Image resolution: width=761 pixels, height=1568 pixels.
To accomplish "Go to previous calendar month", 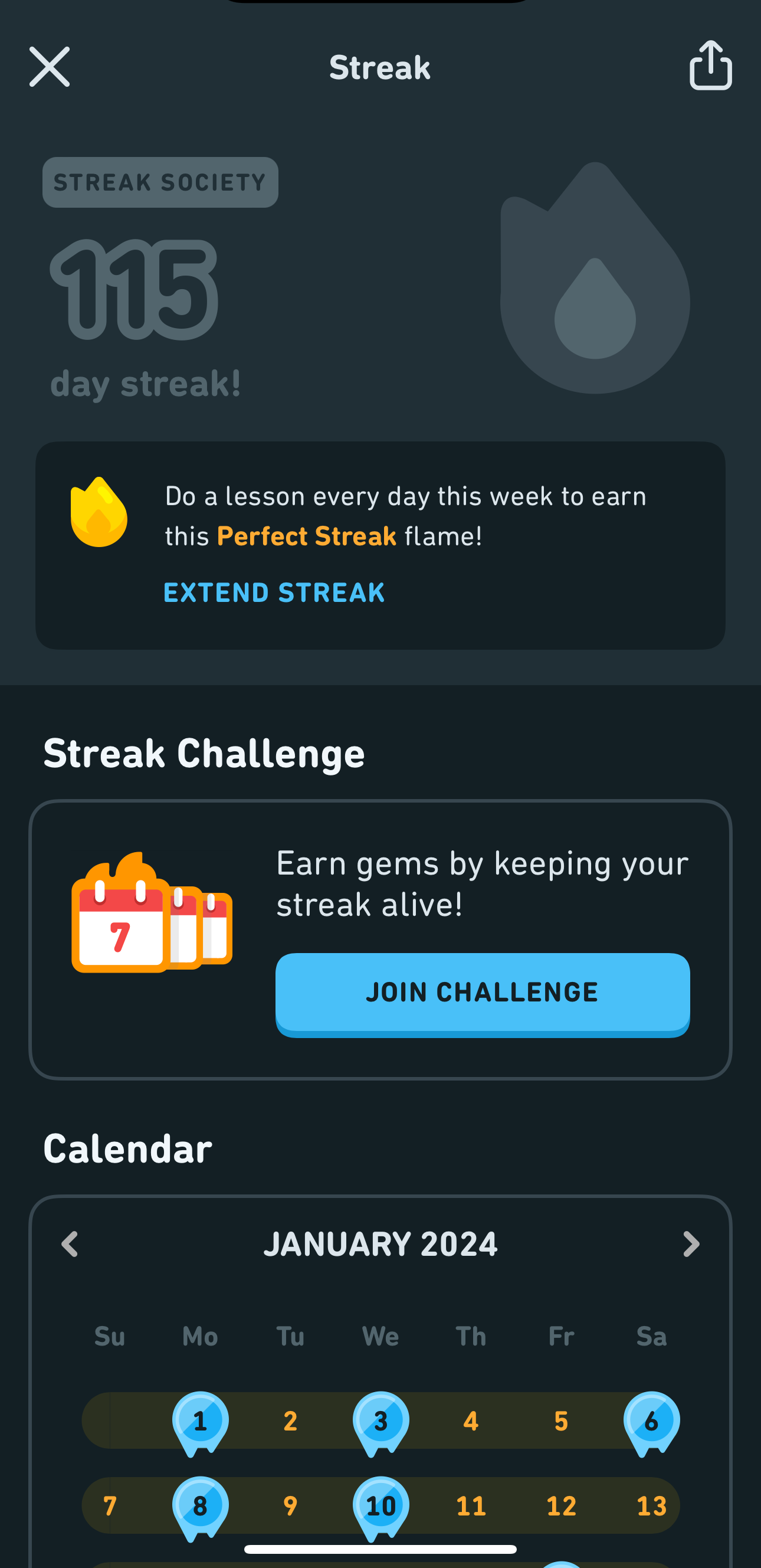I will tap(70, 1244).
